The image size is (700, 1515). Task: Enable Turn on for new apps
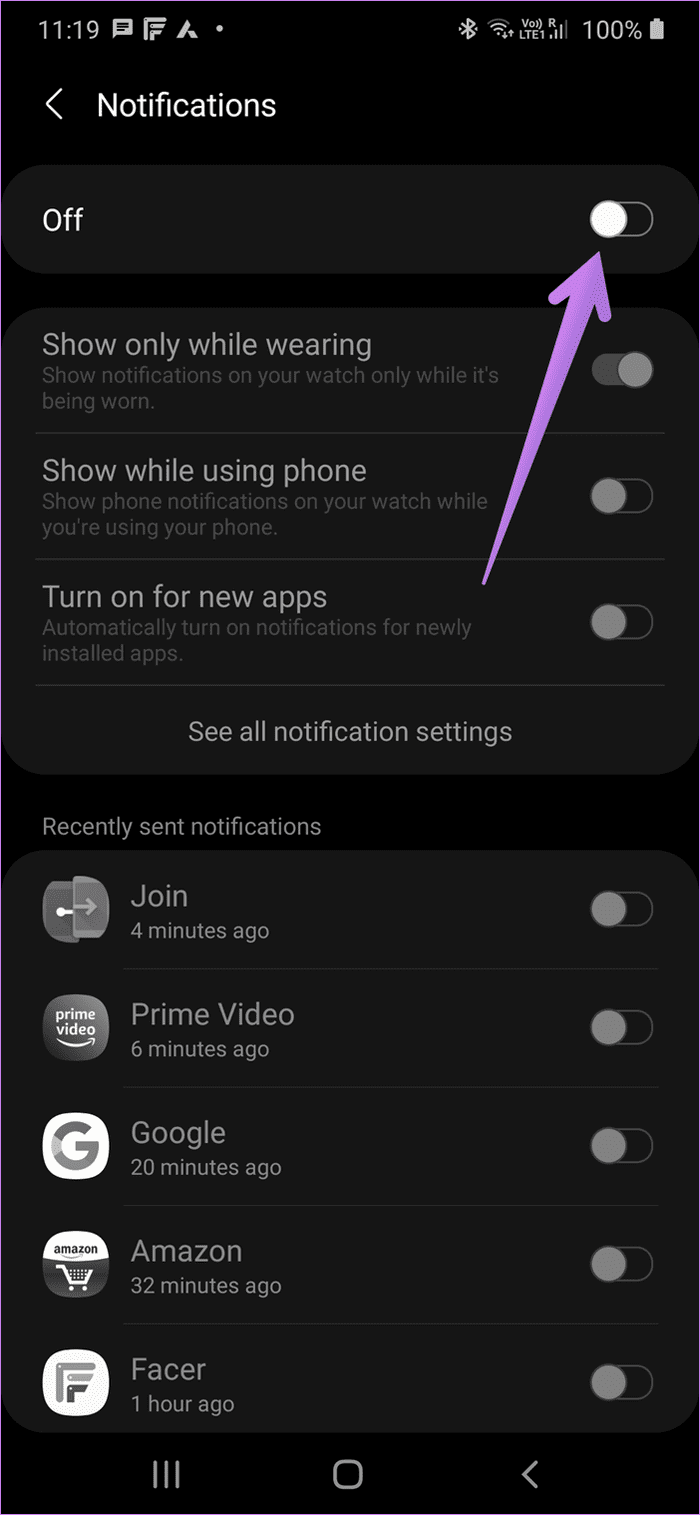point(621,622)
